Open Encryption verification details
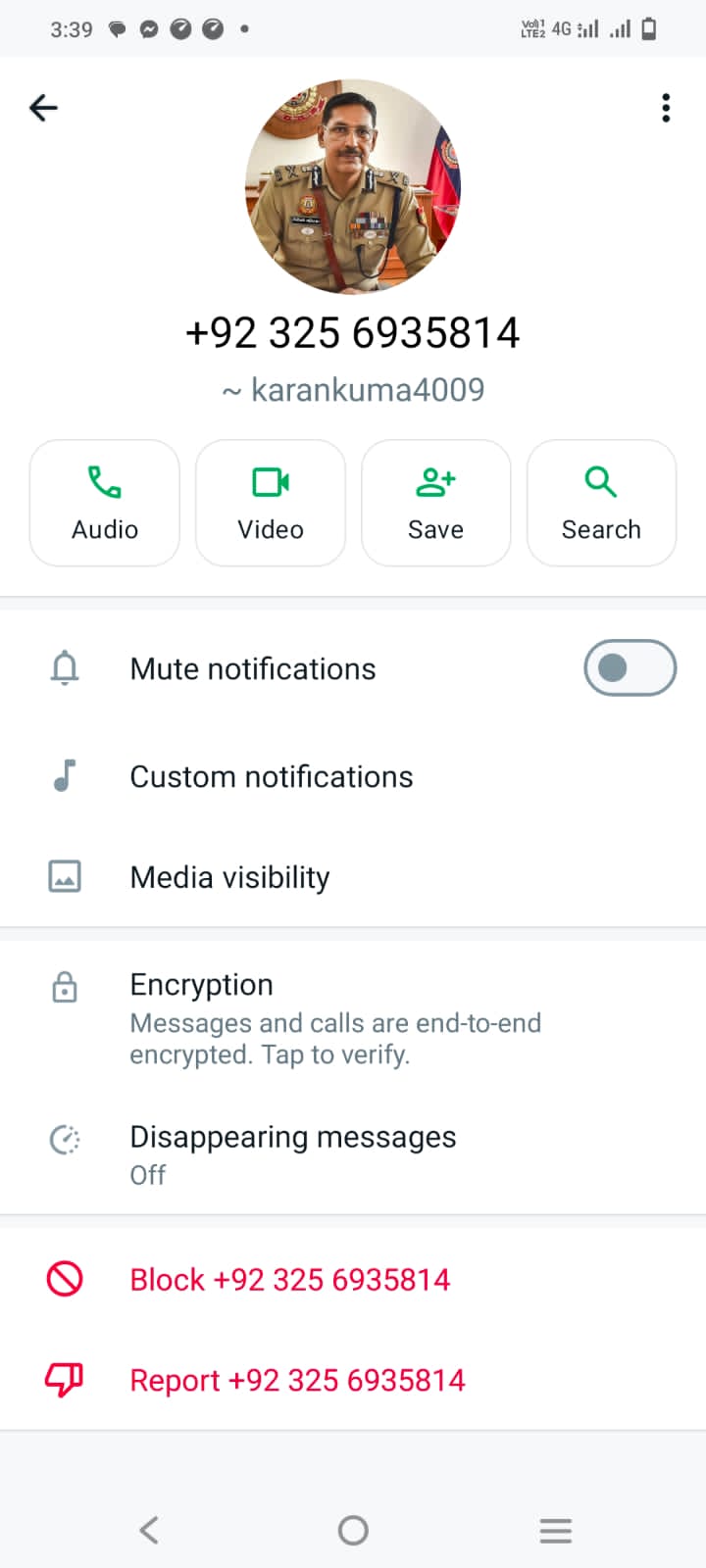 (353, 1019)
